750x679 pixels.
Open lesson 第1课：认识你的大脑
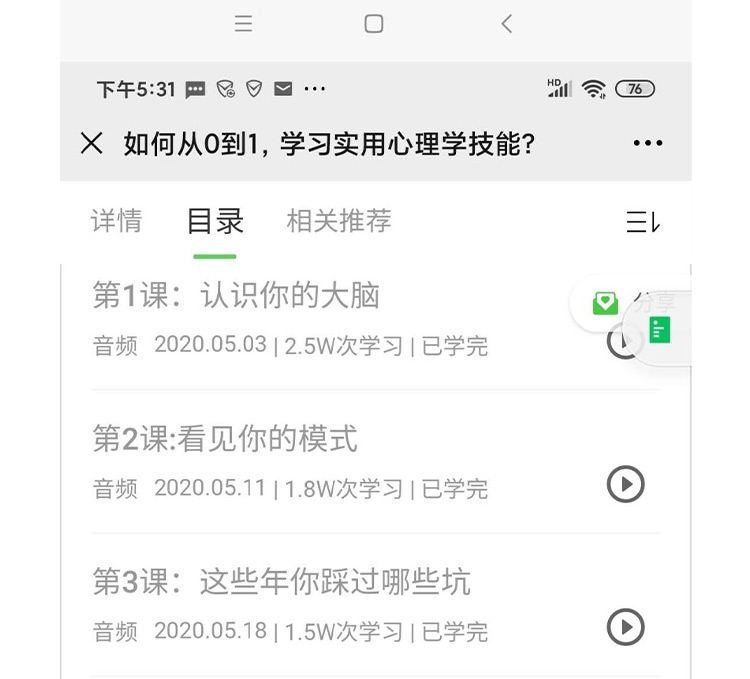[x=236, y=296]
